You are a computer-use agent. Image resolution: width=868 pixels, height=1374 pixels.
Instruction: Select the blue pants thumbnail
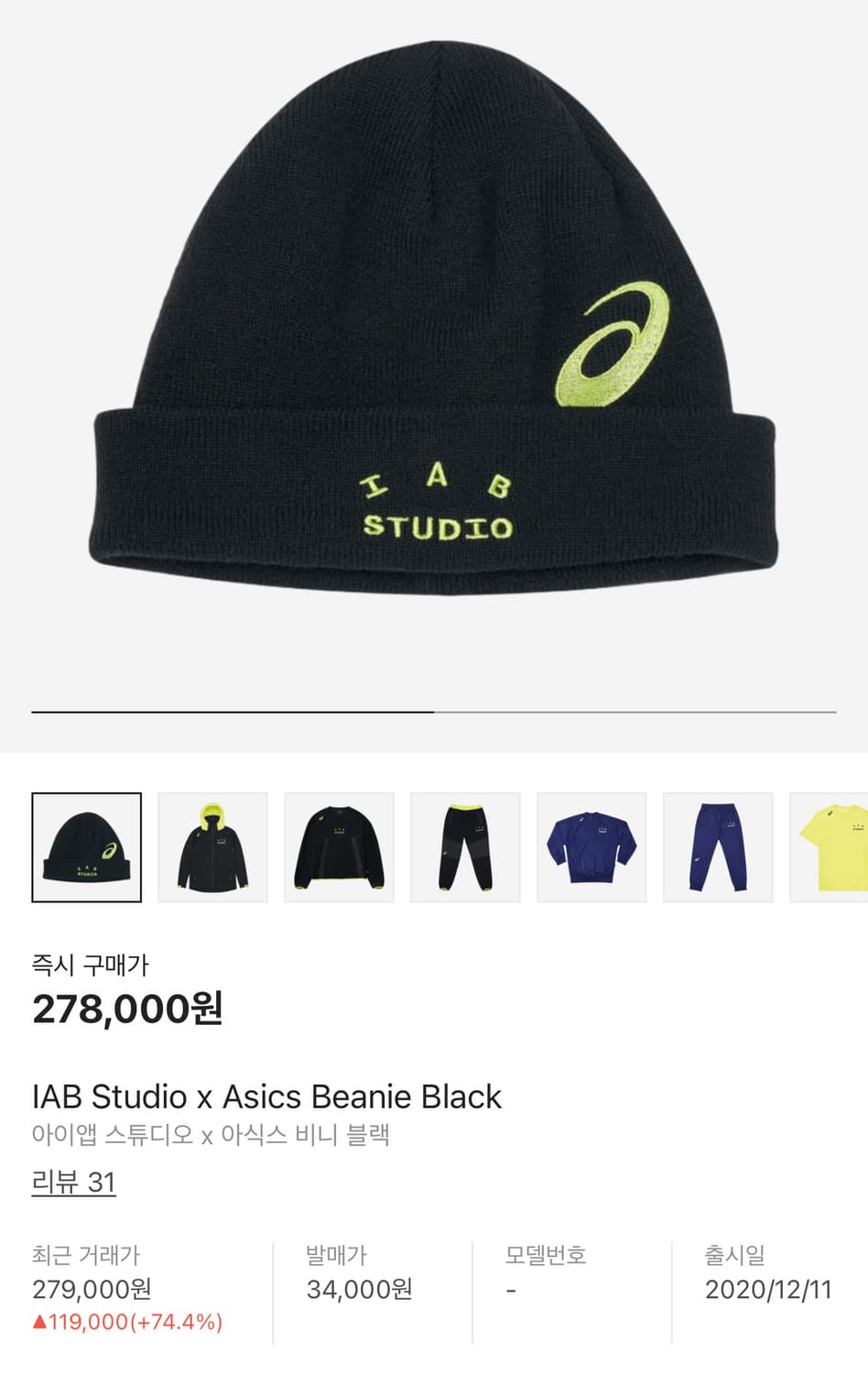[x=717, y=845]
